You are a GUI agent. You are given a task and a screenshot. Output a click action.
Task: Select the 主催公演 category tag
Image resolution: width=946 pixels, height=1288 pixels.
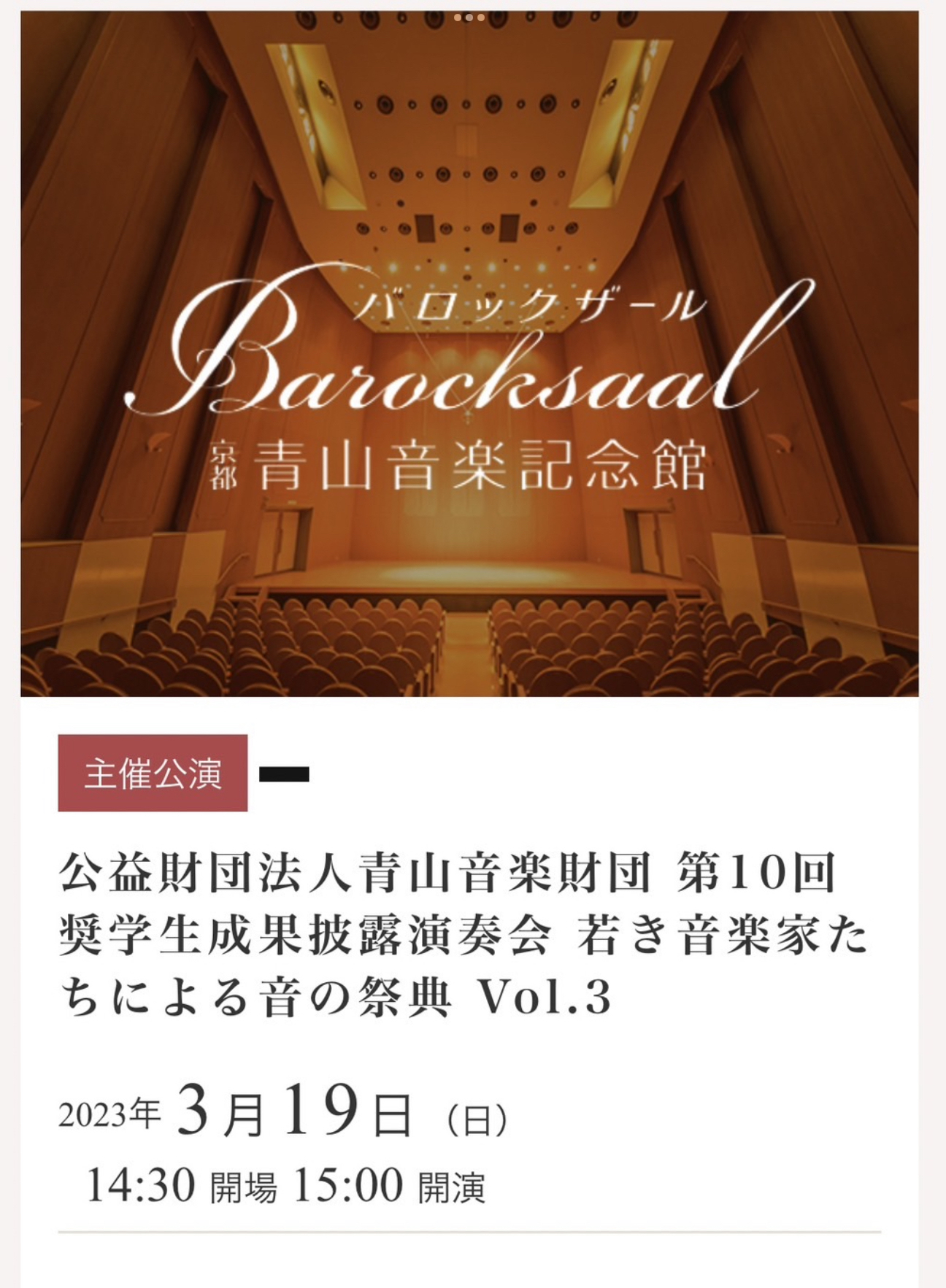tap(153, 774)
